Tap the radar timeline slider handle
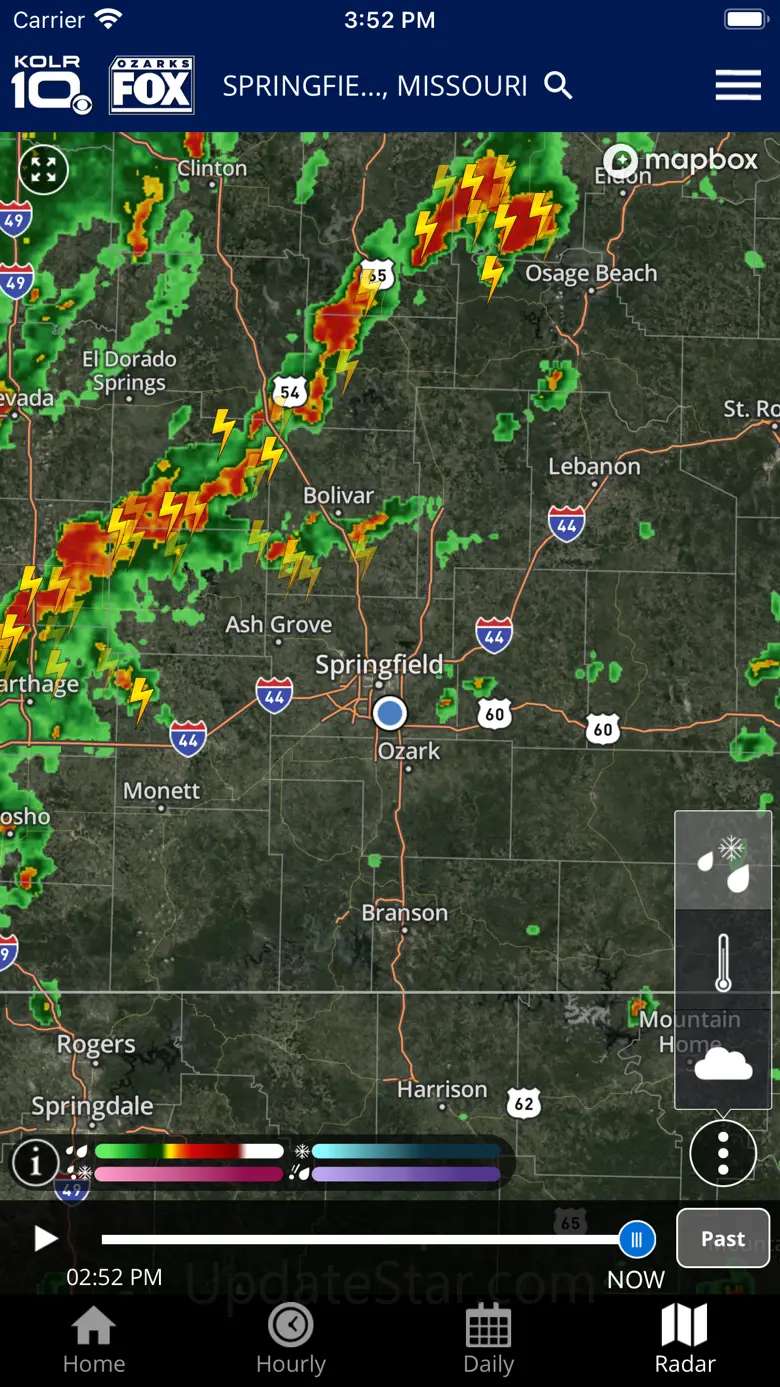The height and width of the screenshot is (1387, 780). (636, 1240)
